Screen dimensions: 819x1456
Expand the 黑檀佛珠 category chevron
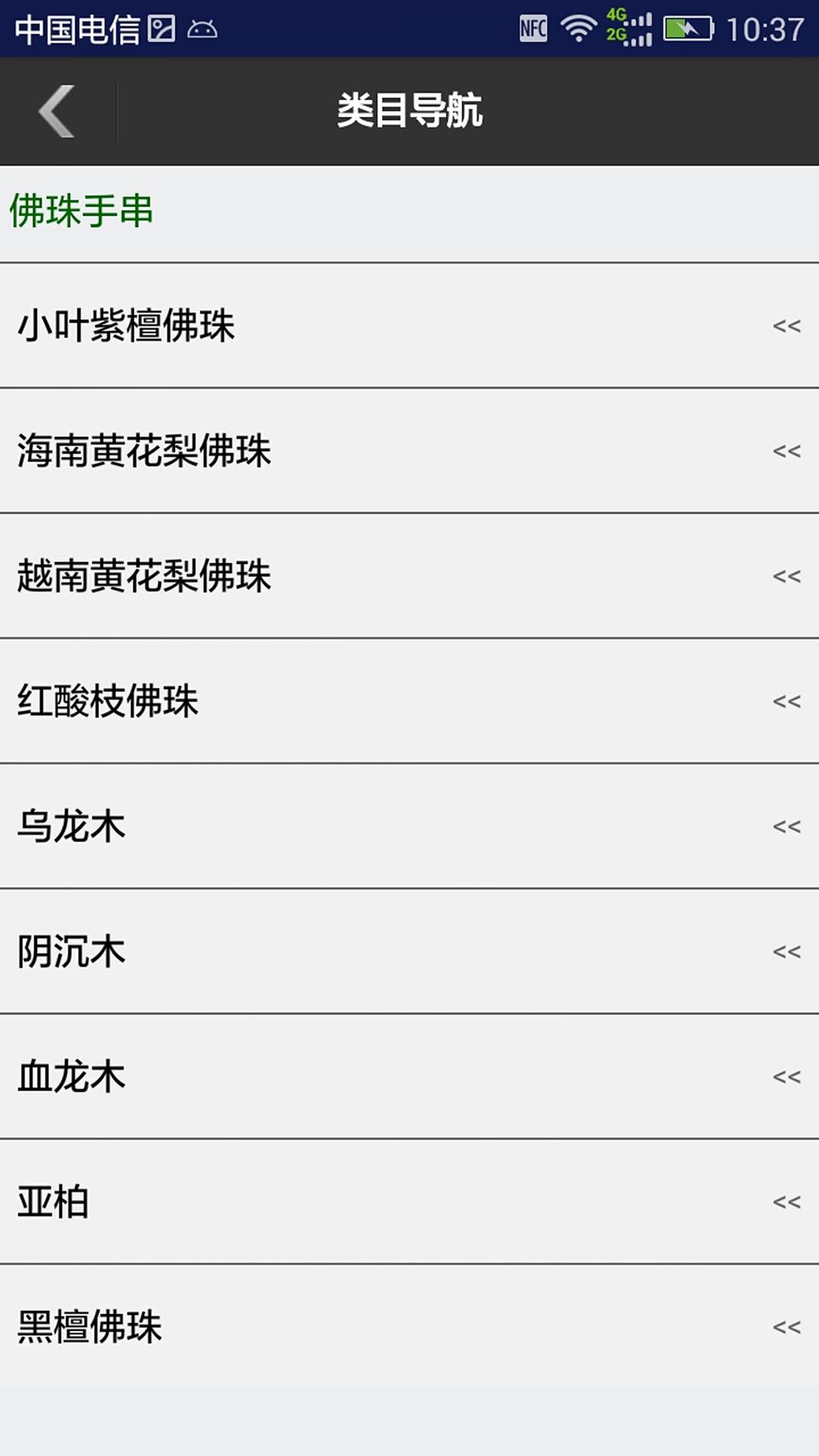tap(786, 1326)
